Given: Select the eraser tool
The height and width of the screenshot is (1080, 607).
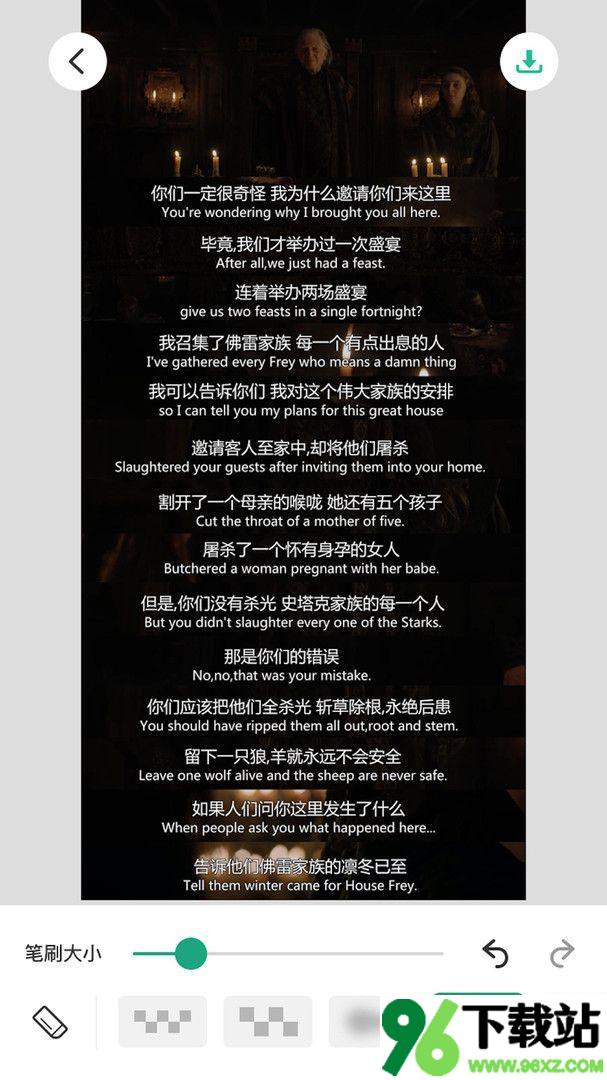Looking at the screenshot, I should [50, 1021].
